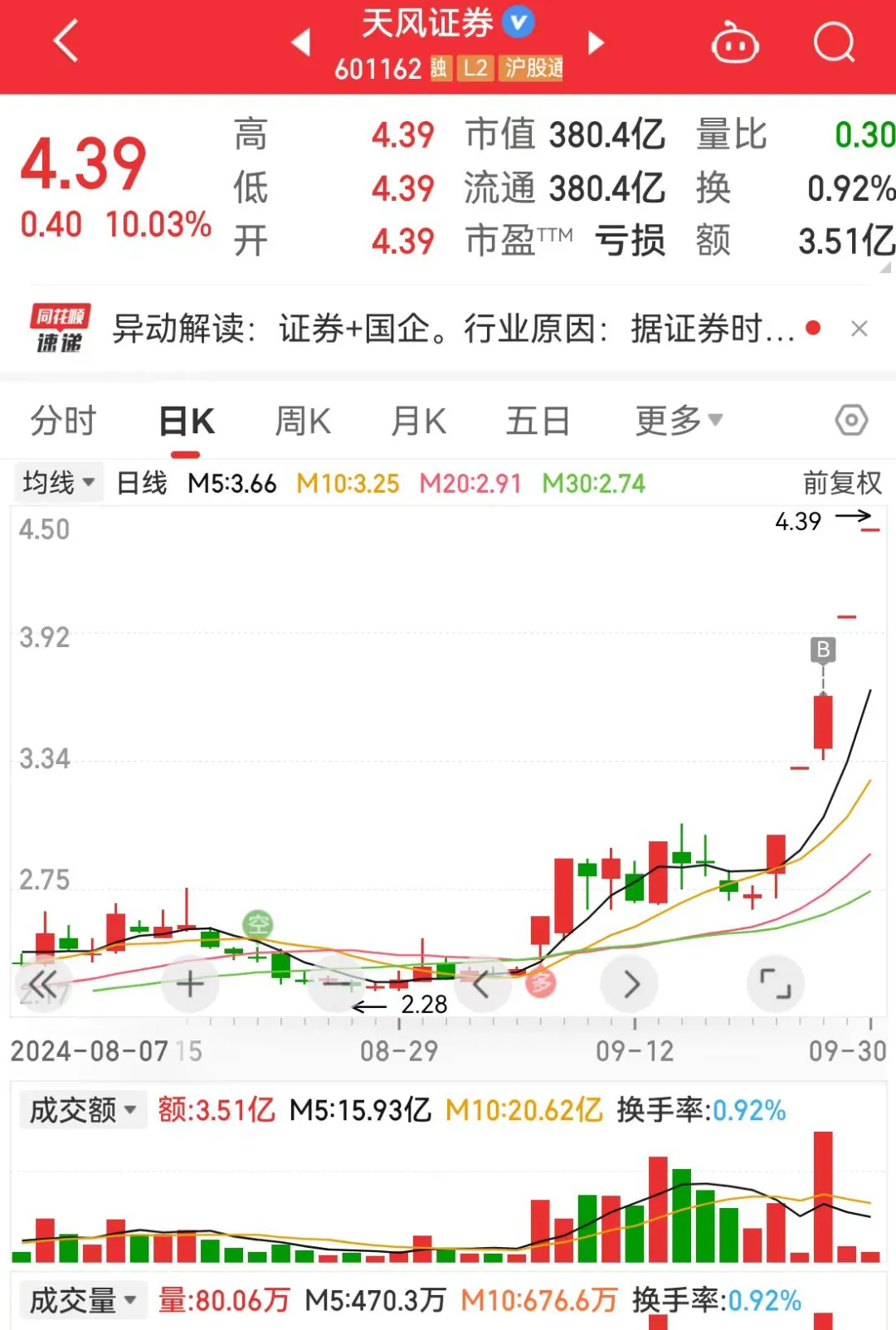Show the 五日 chart tab
Viewport: 896px width, 1330px height.
tap(538, 421)
